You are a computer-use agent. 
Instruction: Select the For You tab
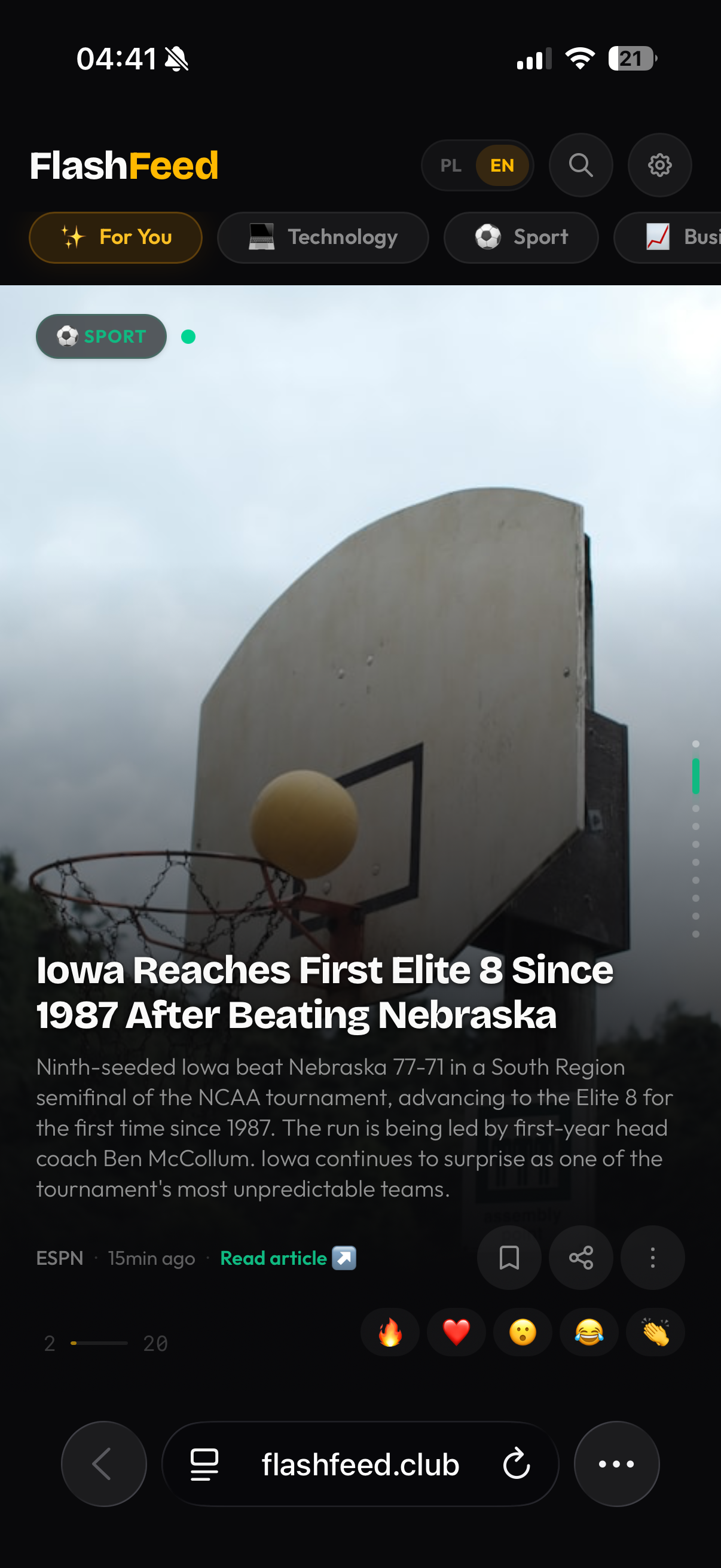tap(115, 237)
